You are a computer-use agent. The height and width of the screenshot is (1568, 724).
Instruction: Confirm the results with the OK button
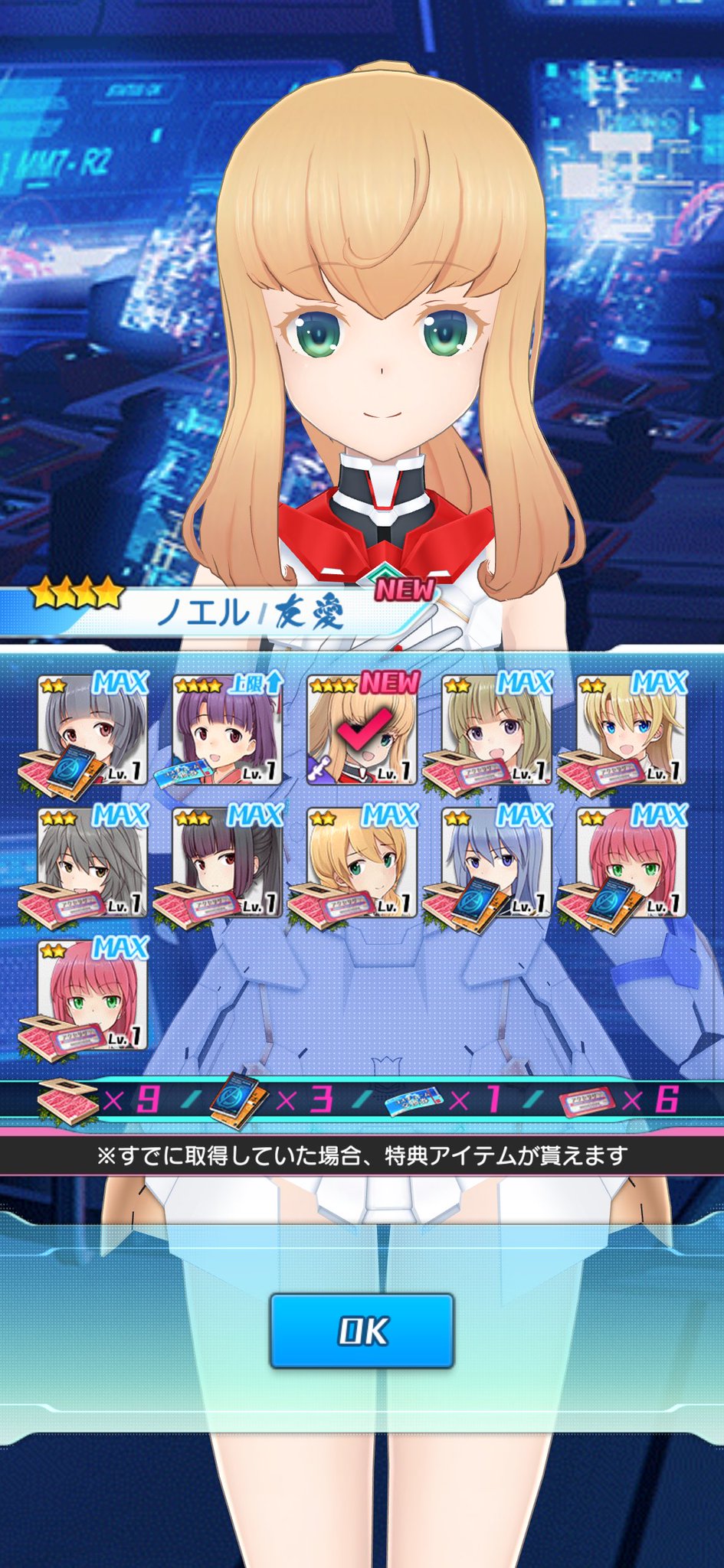coord(362,1331)
